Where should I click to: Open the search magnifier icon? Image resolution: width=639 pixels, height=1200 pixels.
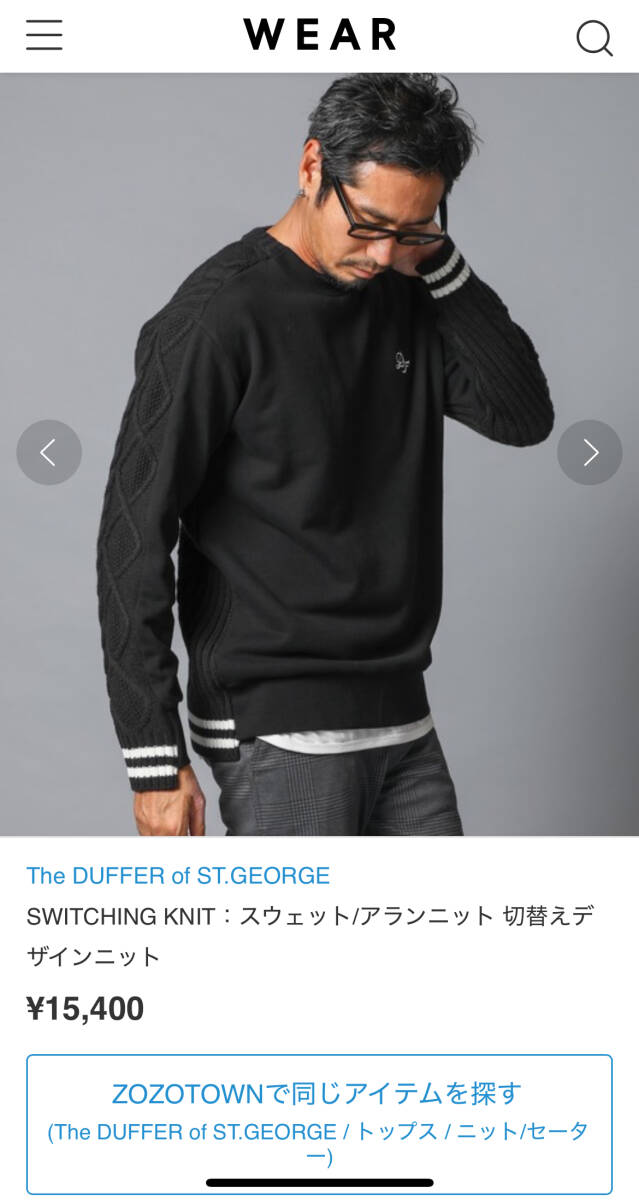[594, 38]
